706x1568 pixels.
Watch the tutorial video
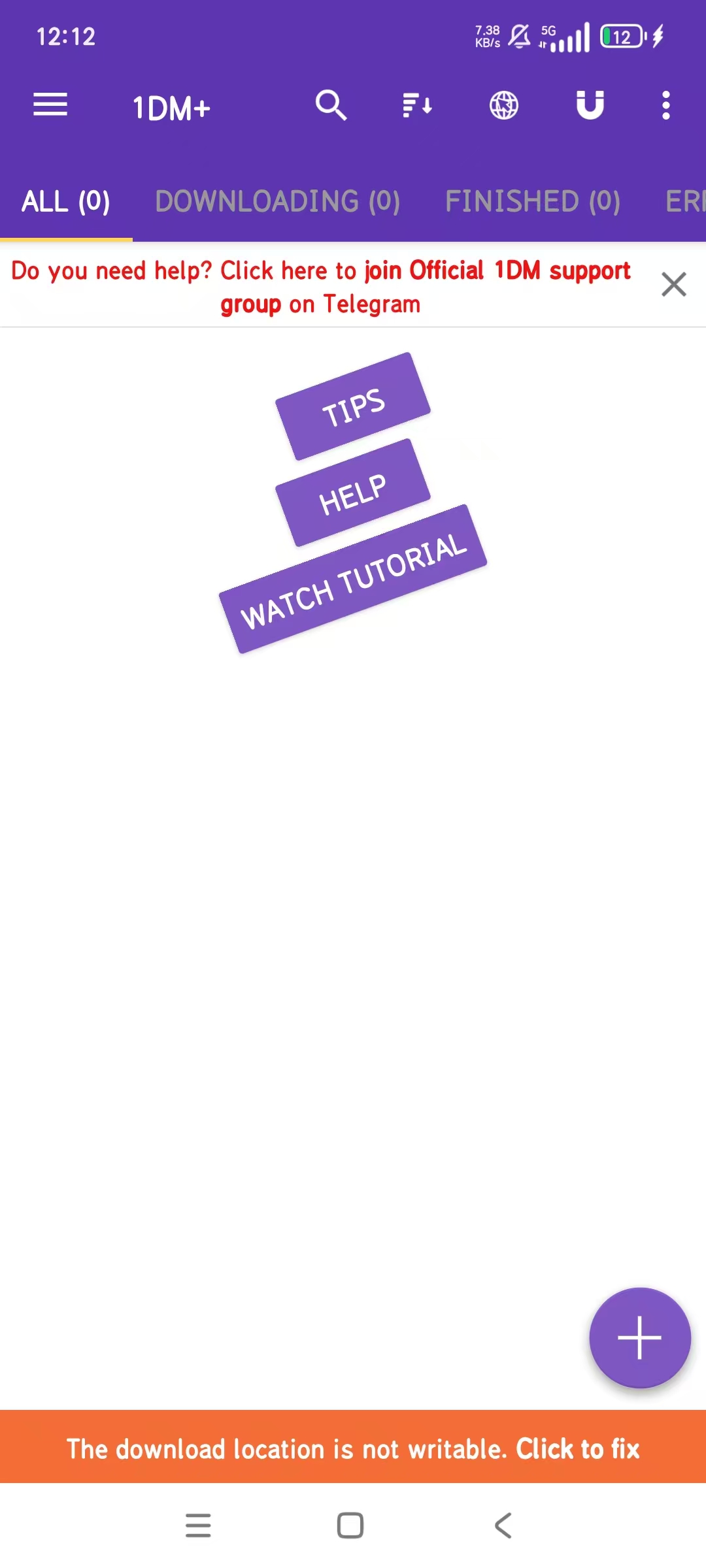[x=353, y=580]
